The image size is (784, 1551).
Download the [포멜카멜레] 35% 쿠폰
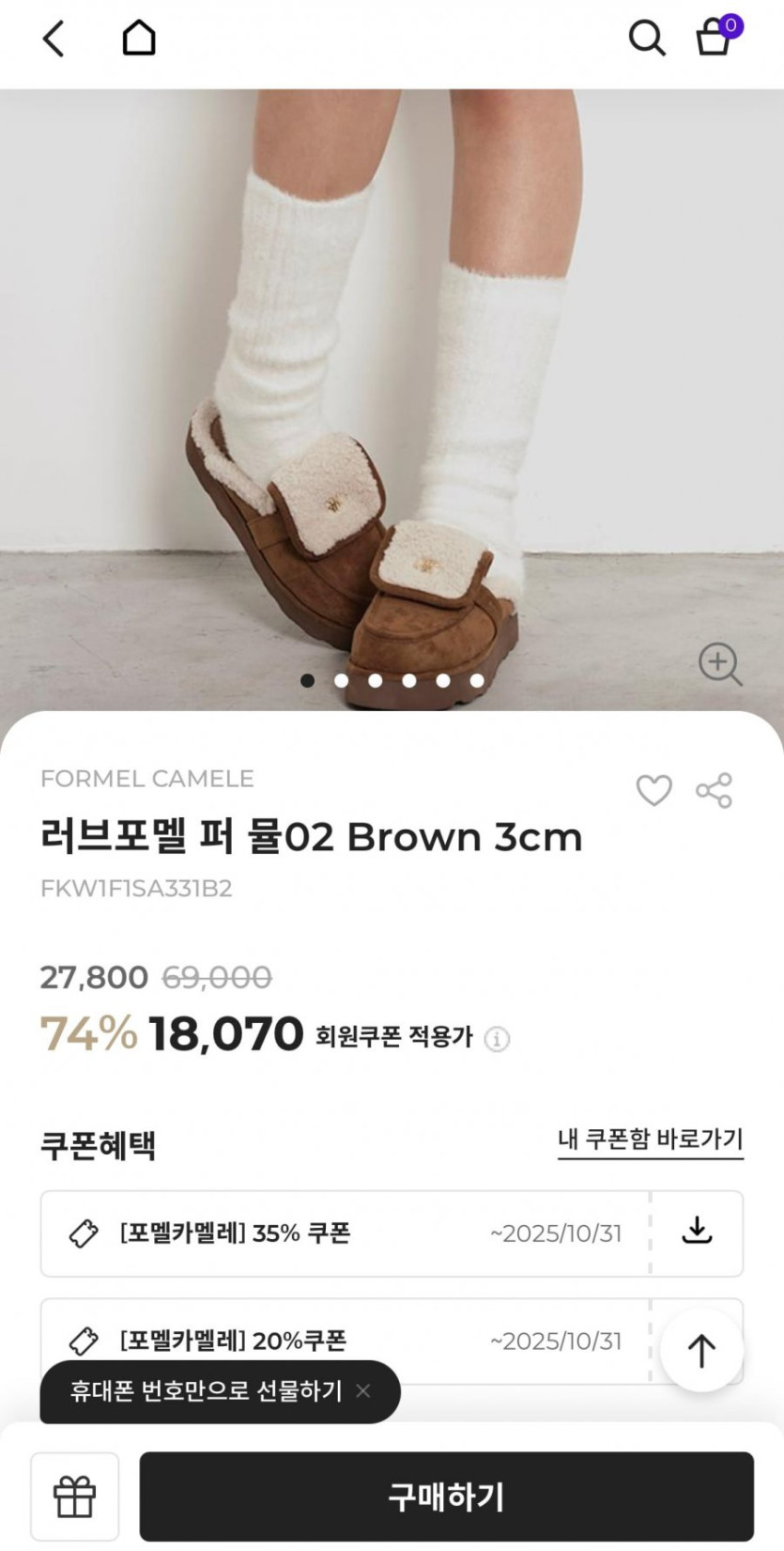tap(697, 1232)
